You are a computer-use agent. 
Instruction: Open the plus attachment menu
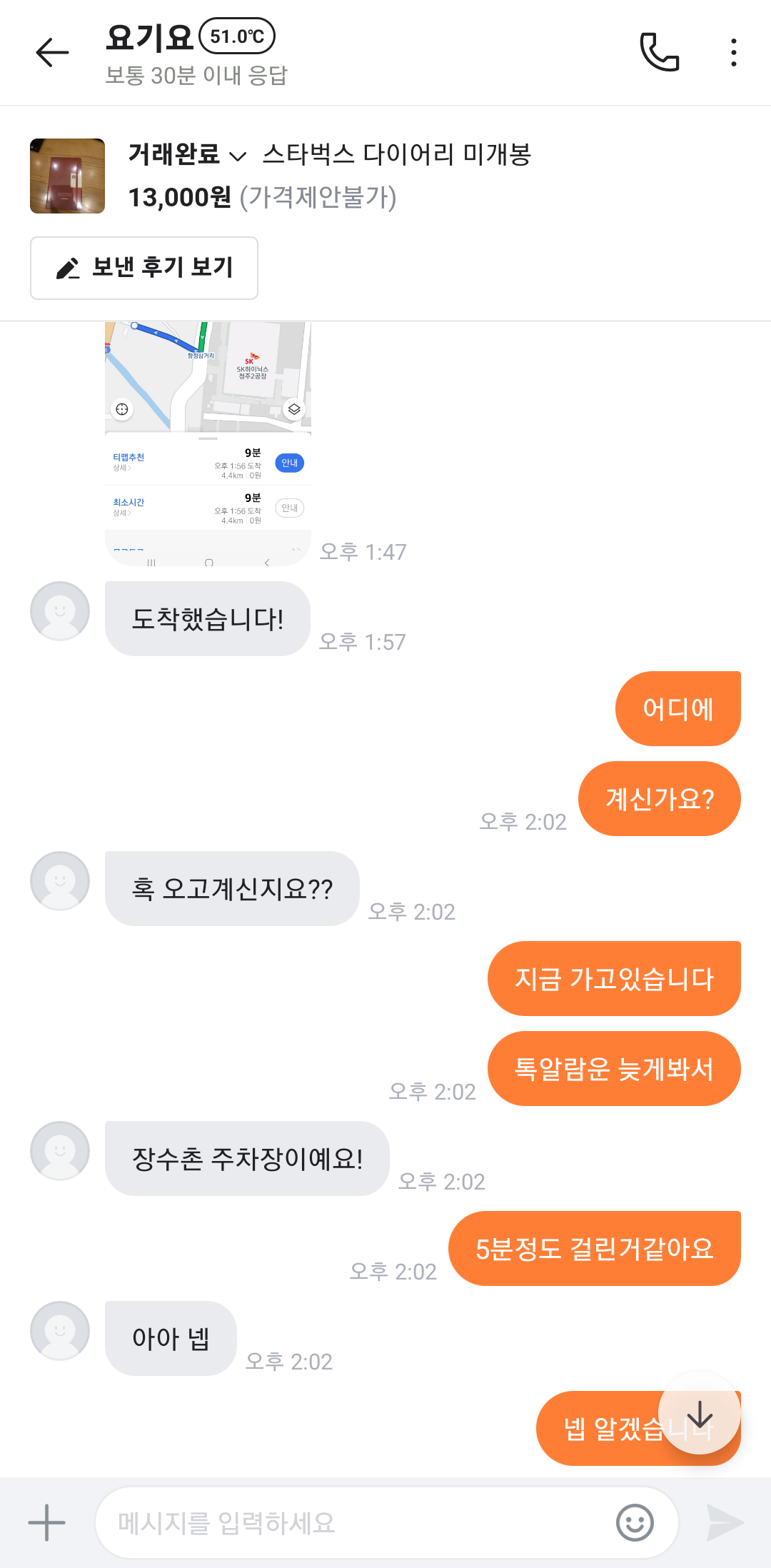(x=47, y=1522)
